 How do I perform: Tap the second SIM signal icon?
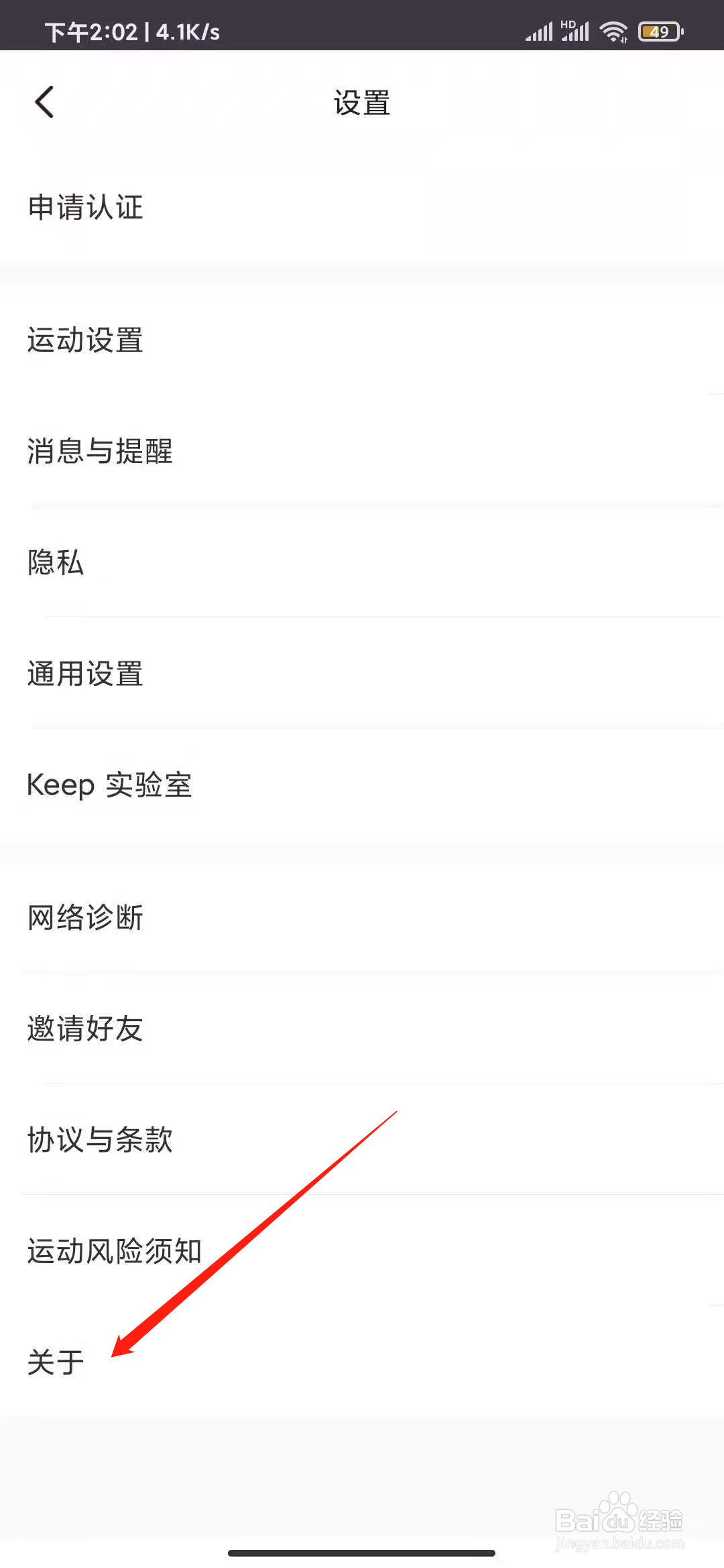point(578,32)
